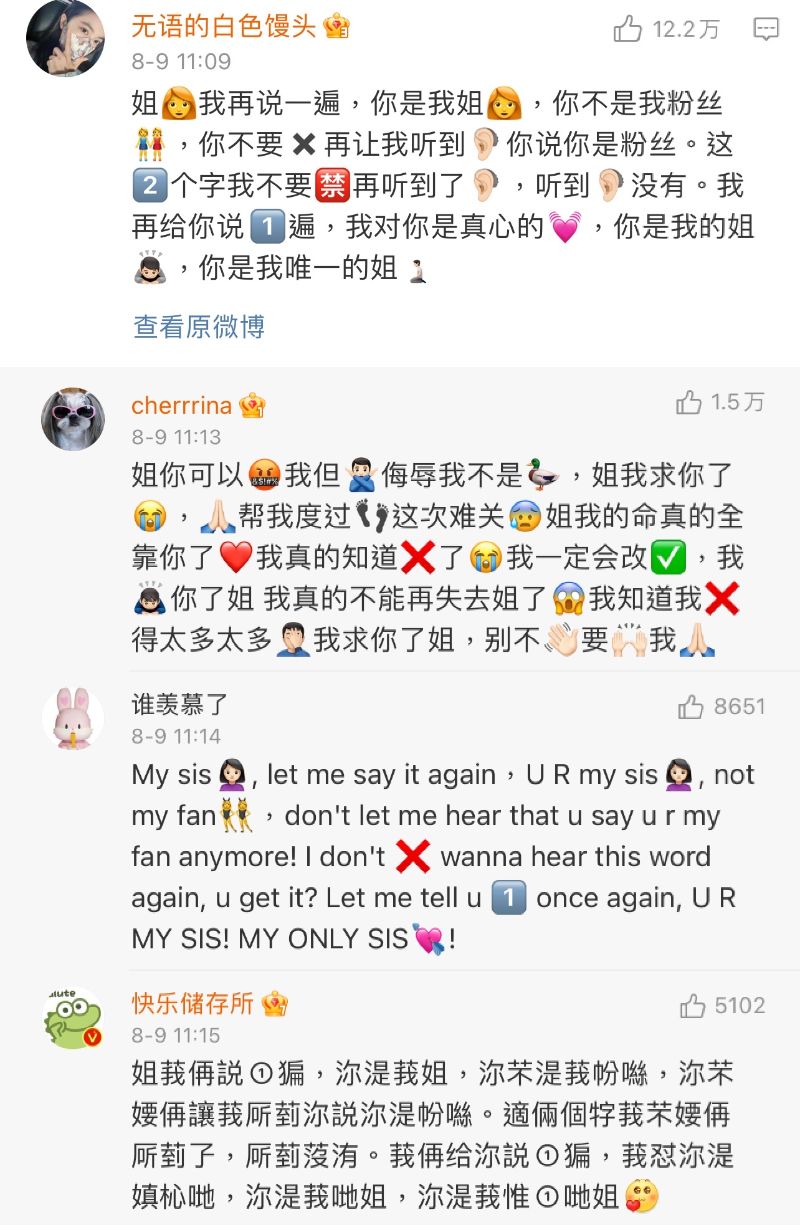Open the frog avatar of 快乐储存所

[x=73, y=1018]
